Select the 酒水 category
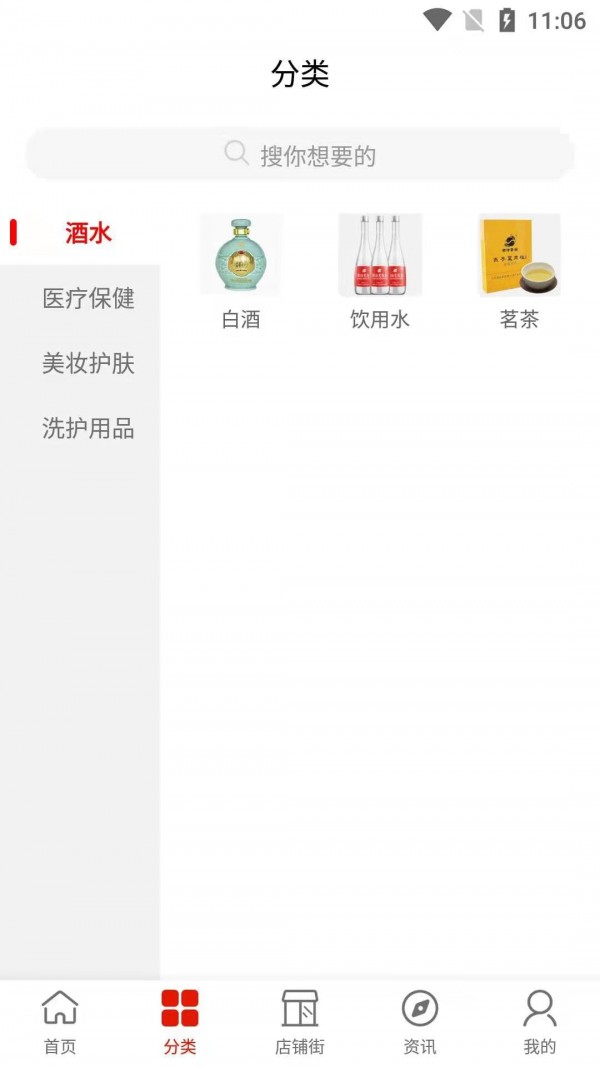This screenshot has width=600, height=1067. pos(88,233)
